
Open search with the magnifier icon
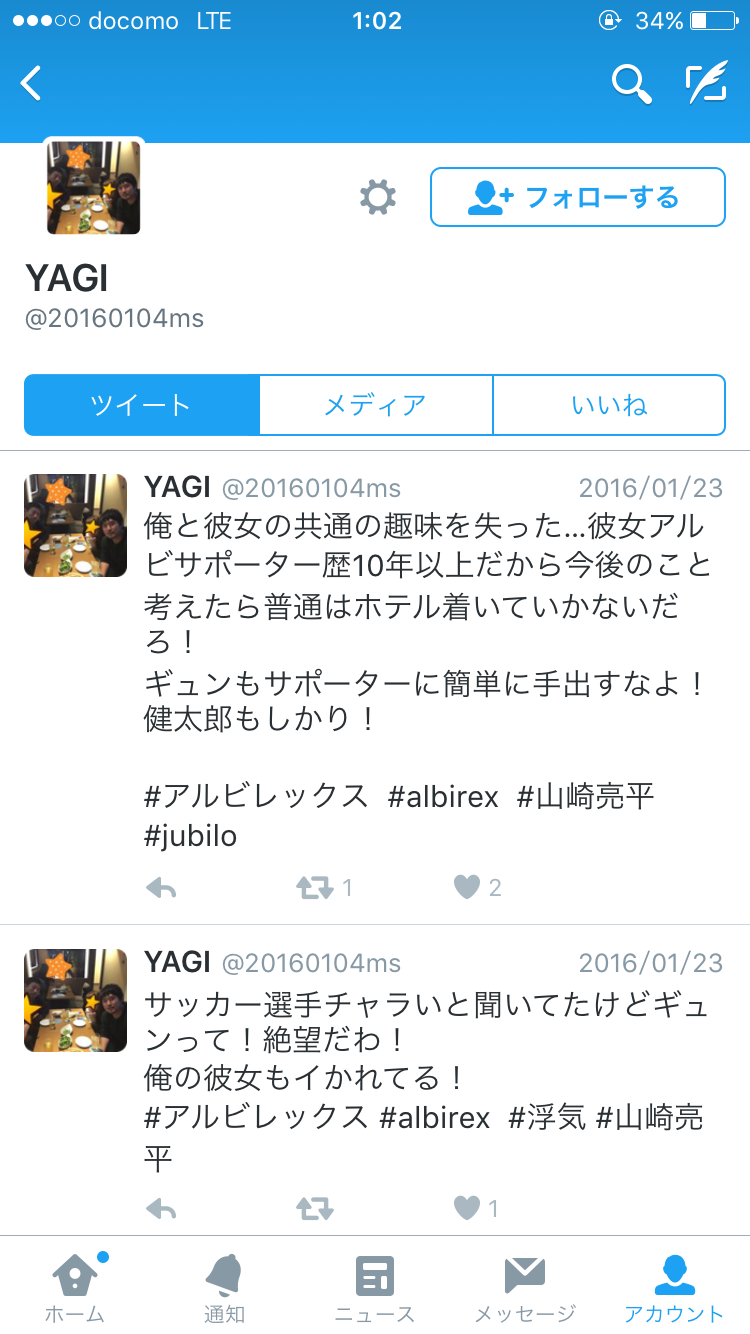tap(631, 84)
